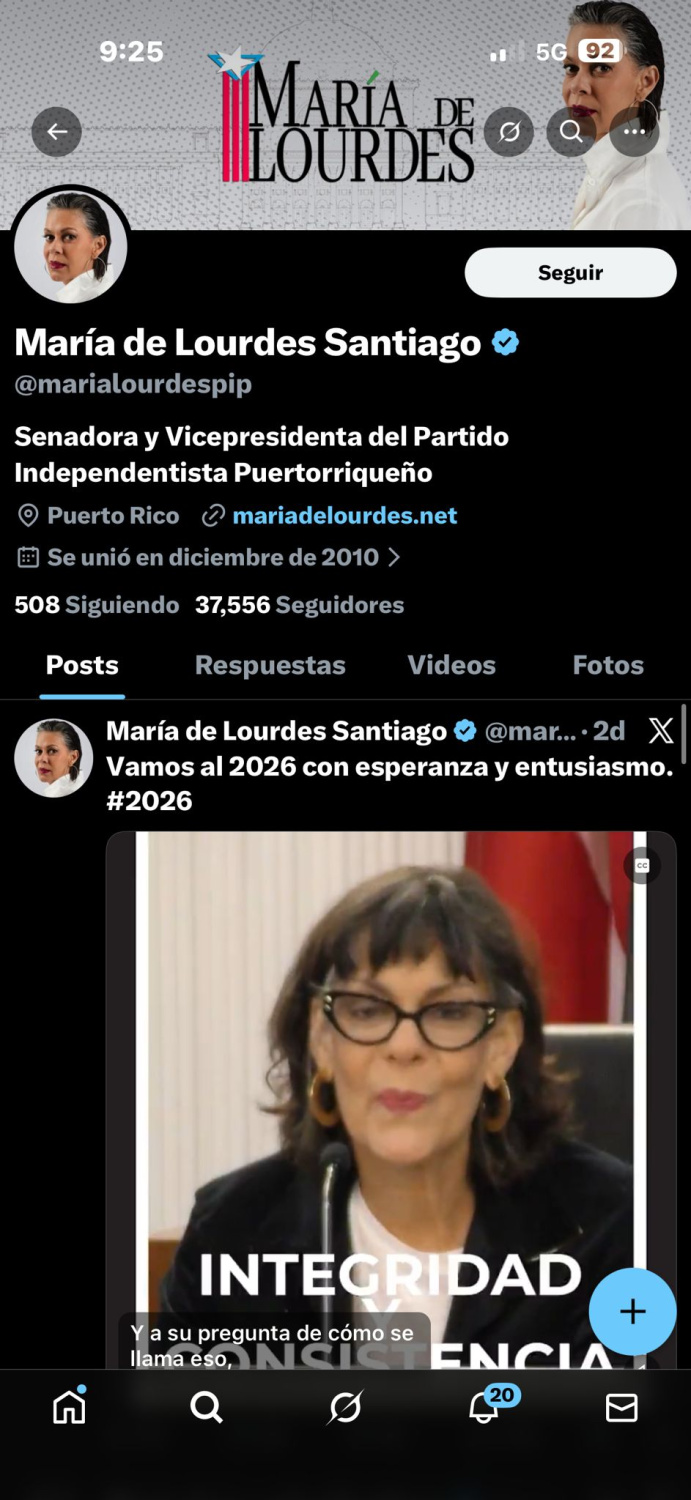The width and height of the screenshot is (691, 1500).
Task: Go to the Home feed
Action: [69, 1407]
